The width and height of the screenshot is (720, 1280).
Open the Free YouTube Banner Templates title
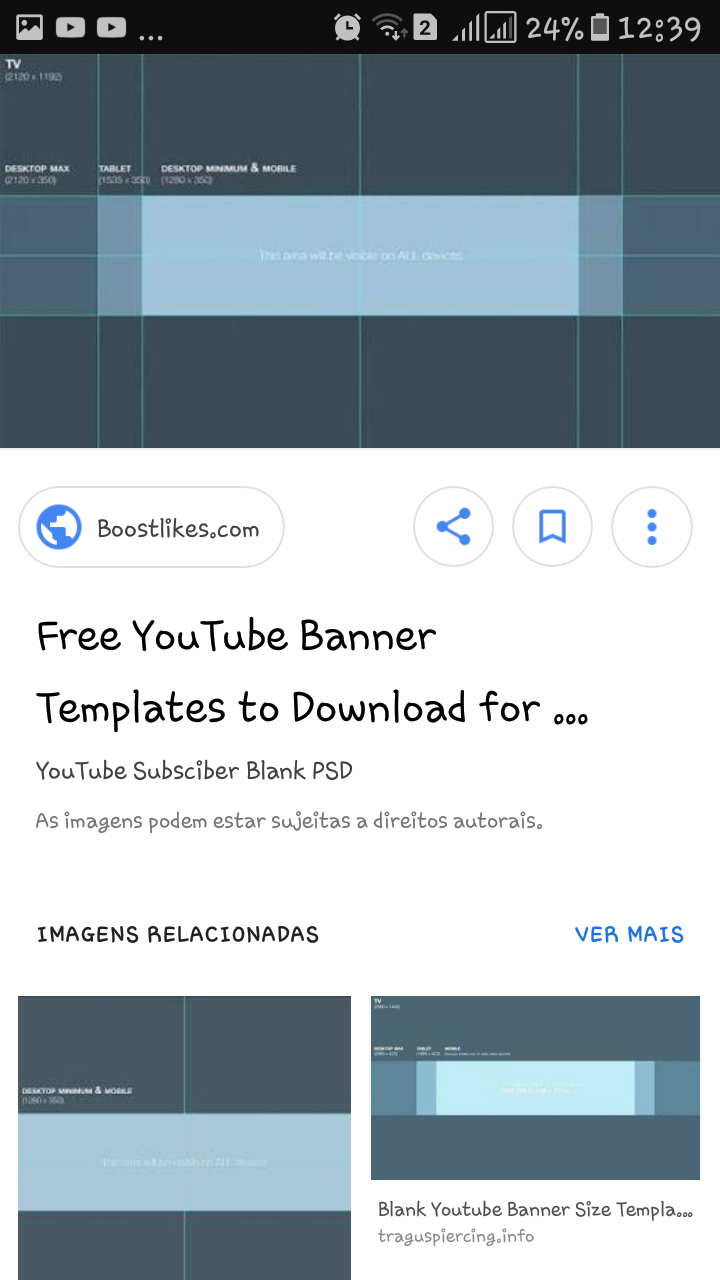(x=312, y=672)
